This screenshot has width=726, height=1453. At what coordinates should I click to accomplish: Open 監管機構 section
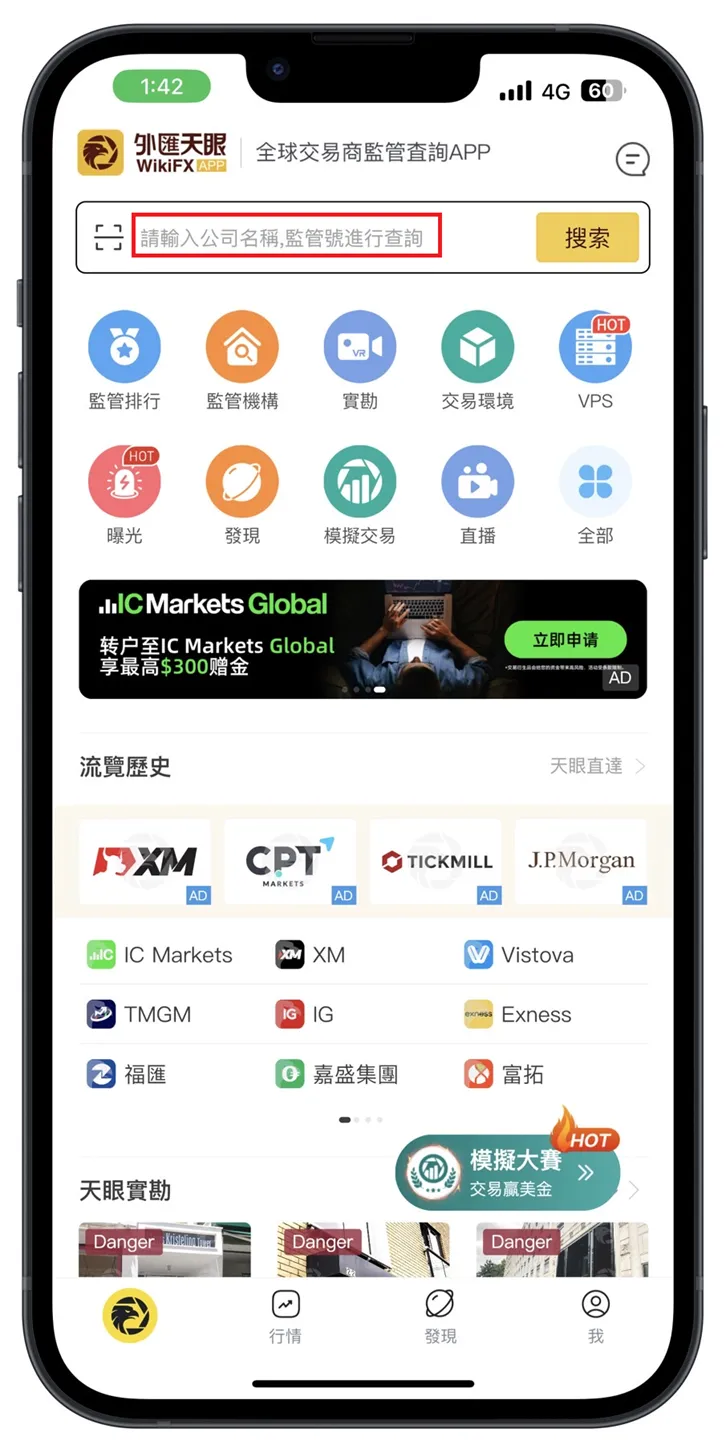tap(242, 361)
